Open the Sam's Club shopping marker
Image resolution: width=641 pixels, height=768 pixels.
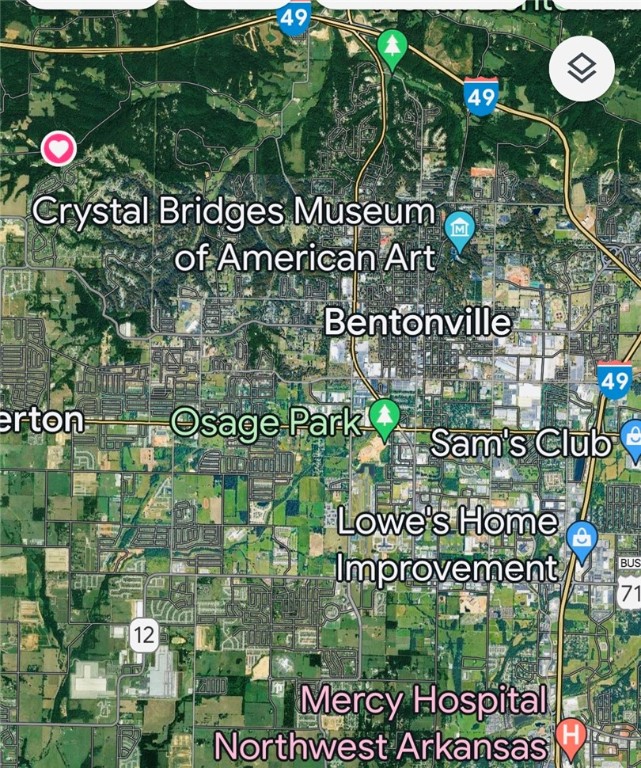tap(632, 437)
